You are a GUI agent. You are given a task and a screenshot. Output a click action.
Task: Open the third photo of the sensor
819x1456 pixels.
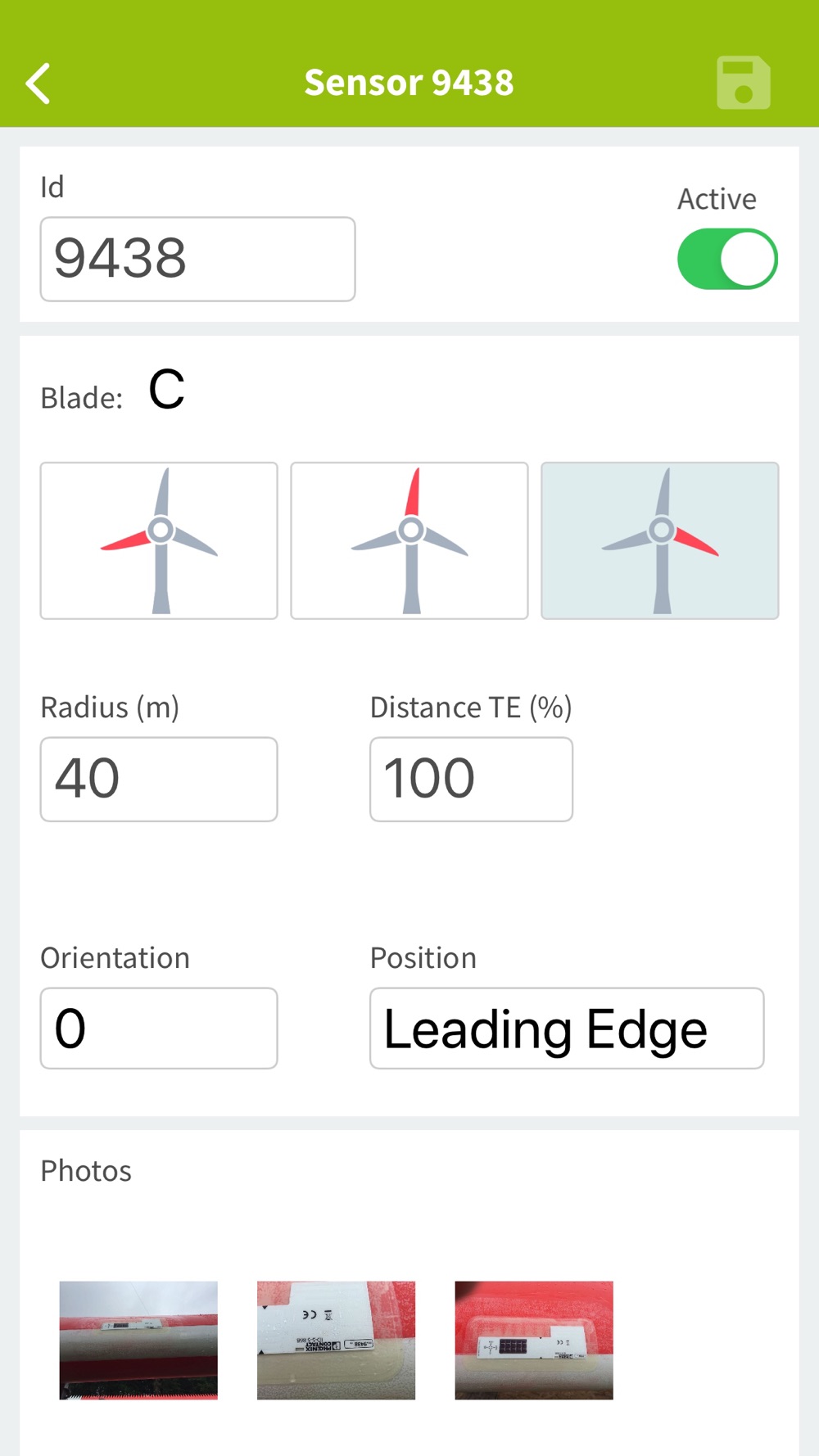(534, 1340)
